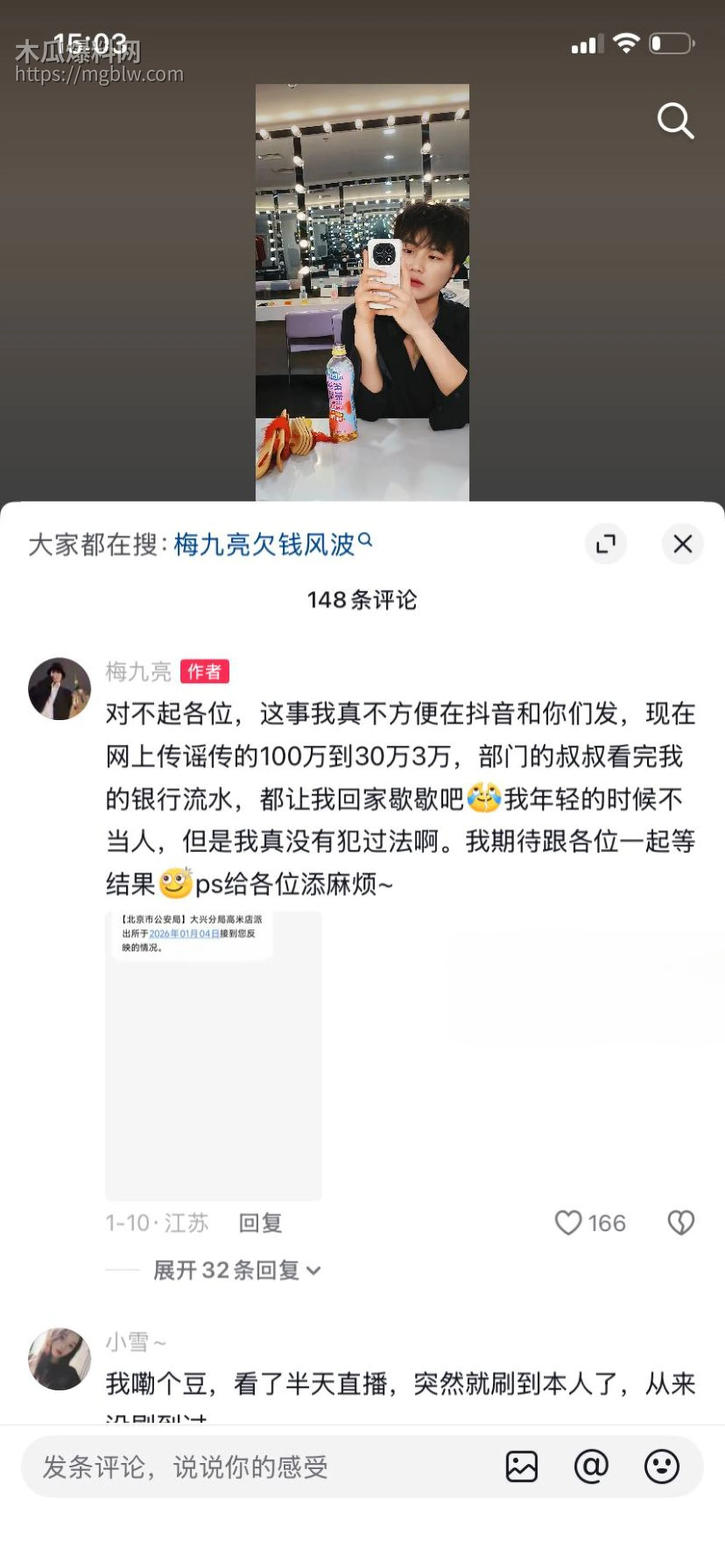This screenshot has width=725, height=1568.
Task: Expand the 32 replies under 梅九亮's comment
Action: click(x=231, y=1271)
